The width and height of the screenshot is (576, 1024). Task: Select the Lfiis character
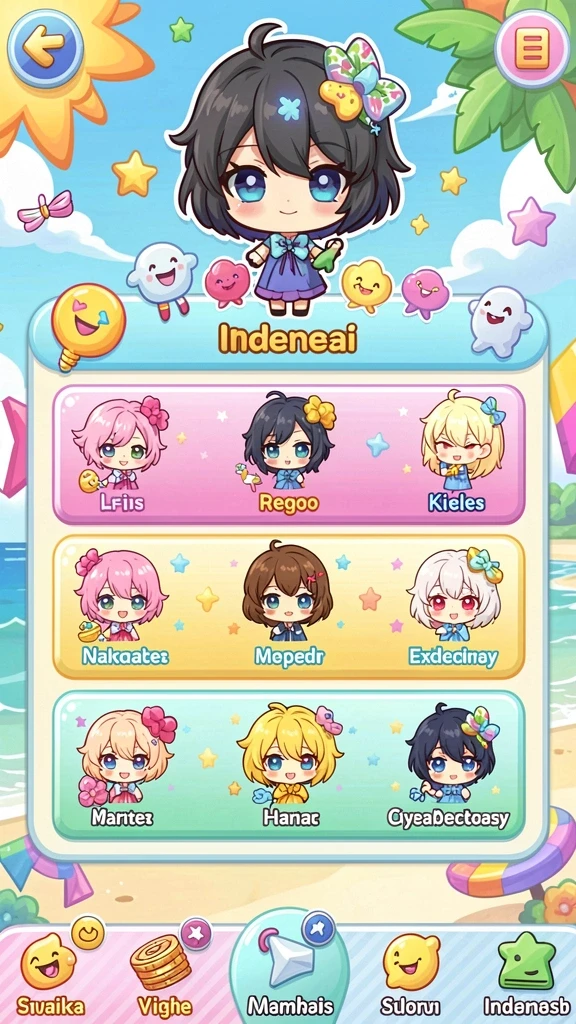click(x=121, y=454)
